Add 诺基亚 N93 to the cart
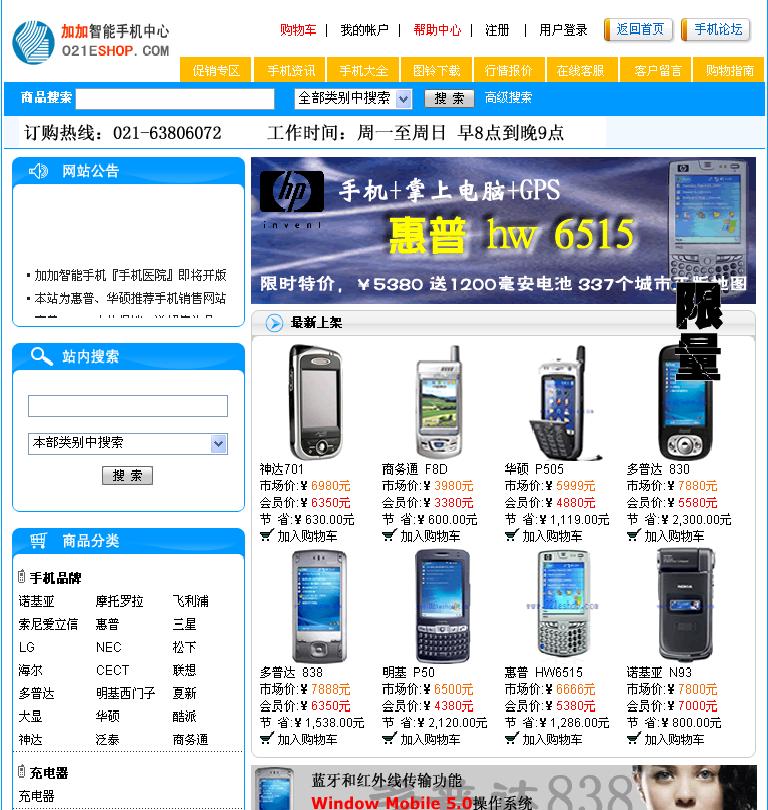768x810 pixels. tap(672, 739)
